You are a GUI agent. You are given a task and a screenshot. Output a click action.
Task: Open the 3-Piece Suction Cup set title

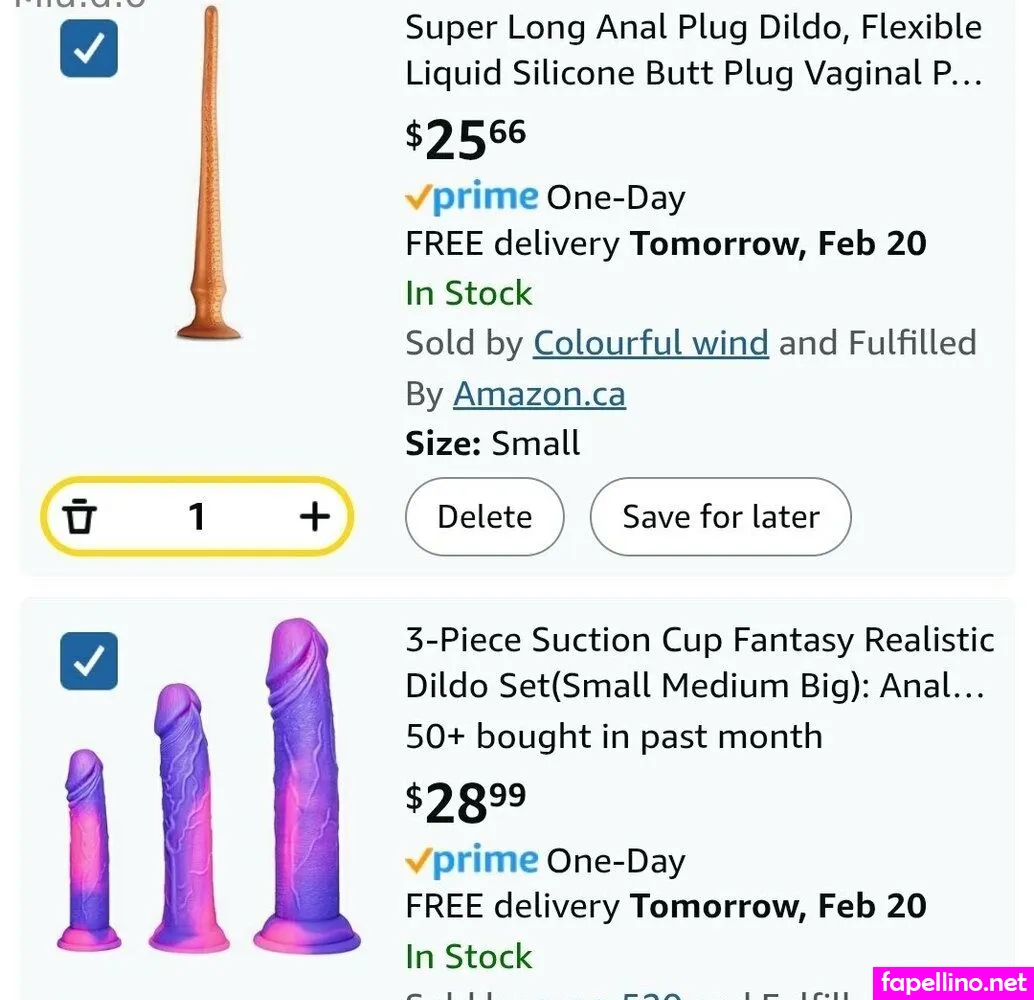pyautogui.click(x=699, y=662)
